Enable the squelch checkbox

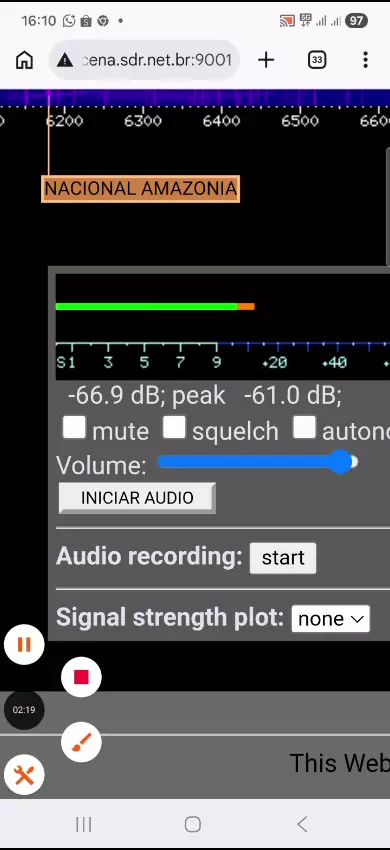pyautogui.click(x=174, y=428)
